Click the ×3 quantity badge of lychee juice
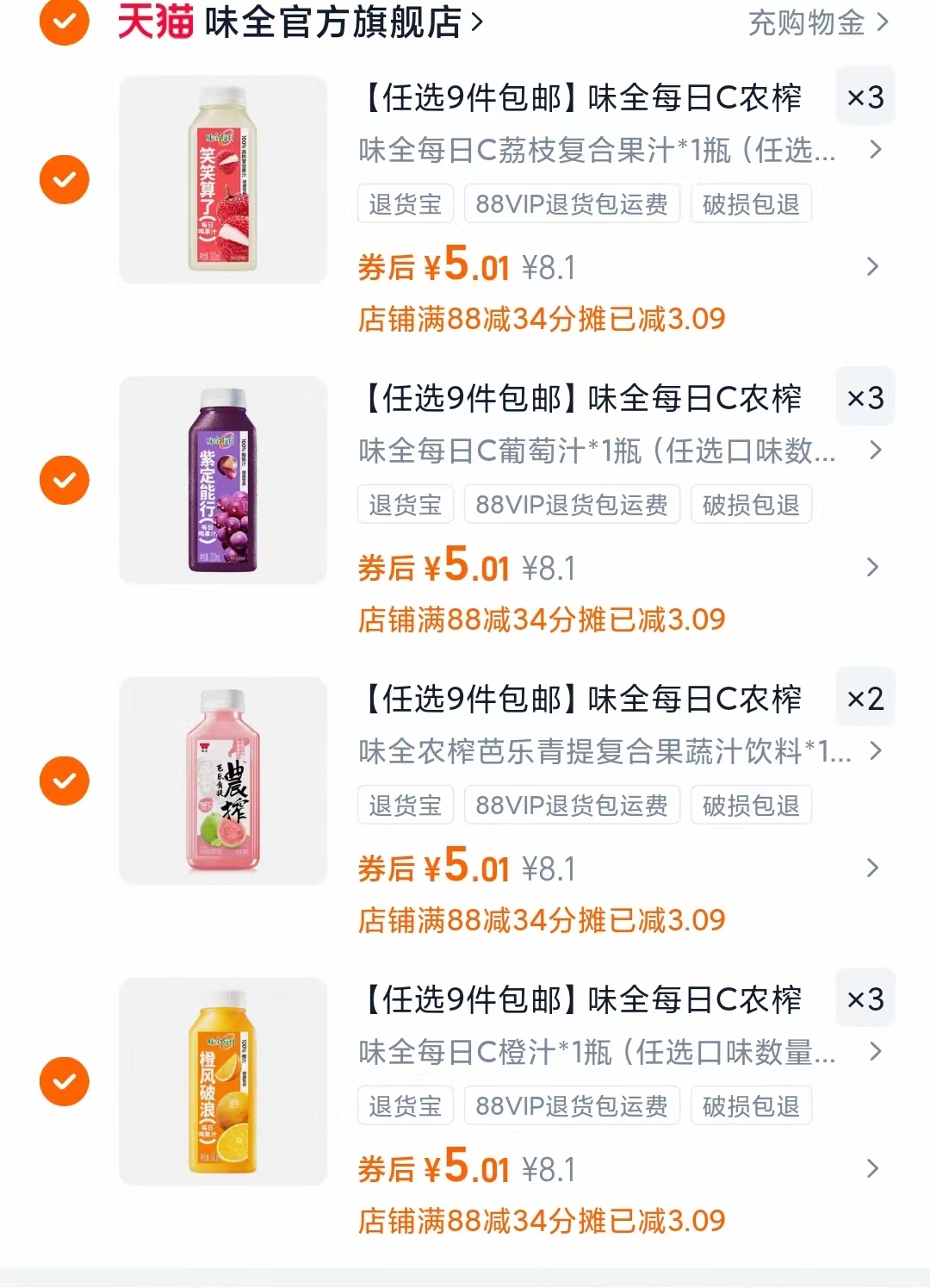Image resolution: width=930 pixels, height=1288 pixels. pyautogui.click(x=865, y=97)
